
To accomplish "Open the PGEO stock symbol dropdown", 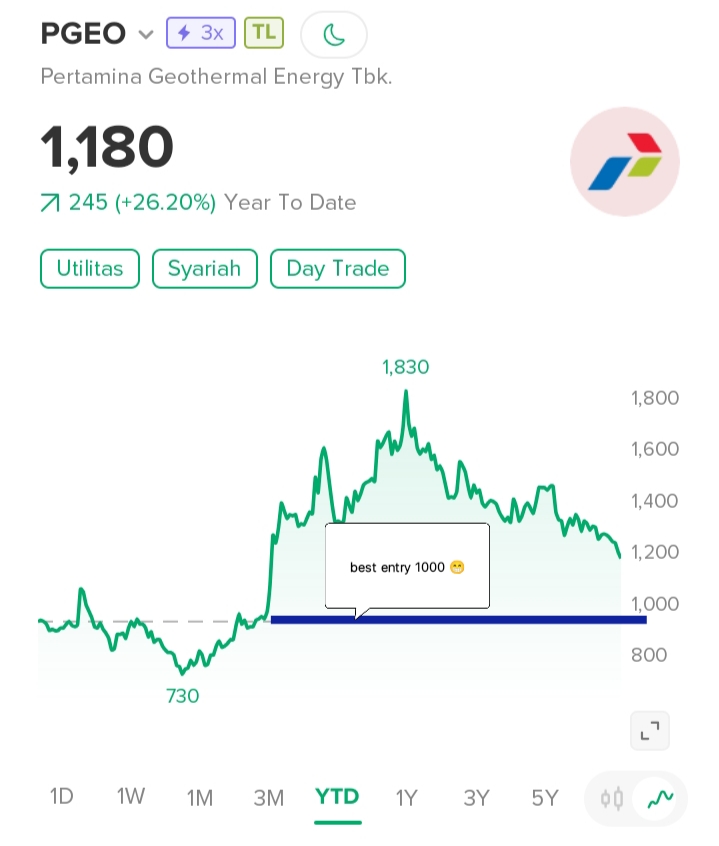I will 146,34.
